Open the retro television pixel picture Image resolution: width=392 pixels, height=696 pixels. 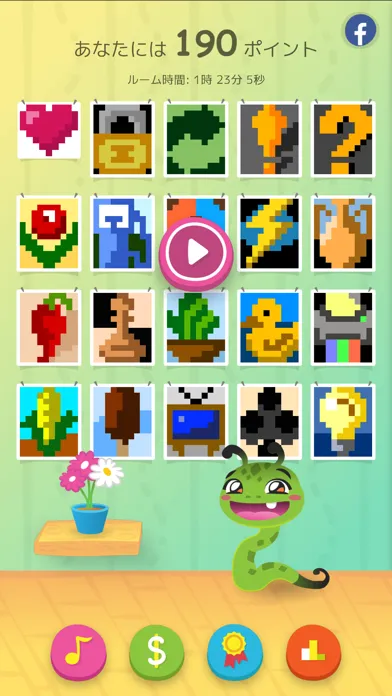pyautogui.click(x=196, y=421)
